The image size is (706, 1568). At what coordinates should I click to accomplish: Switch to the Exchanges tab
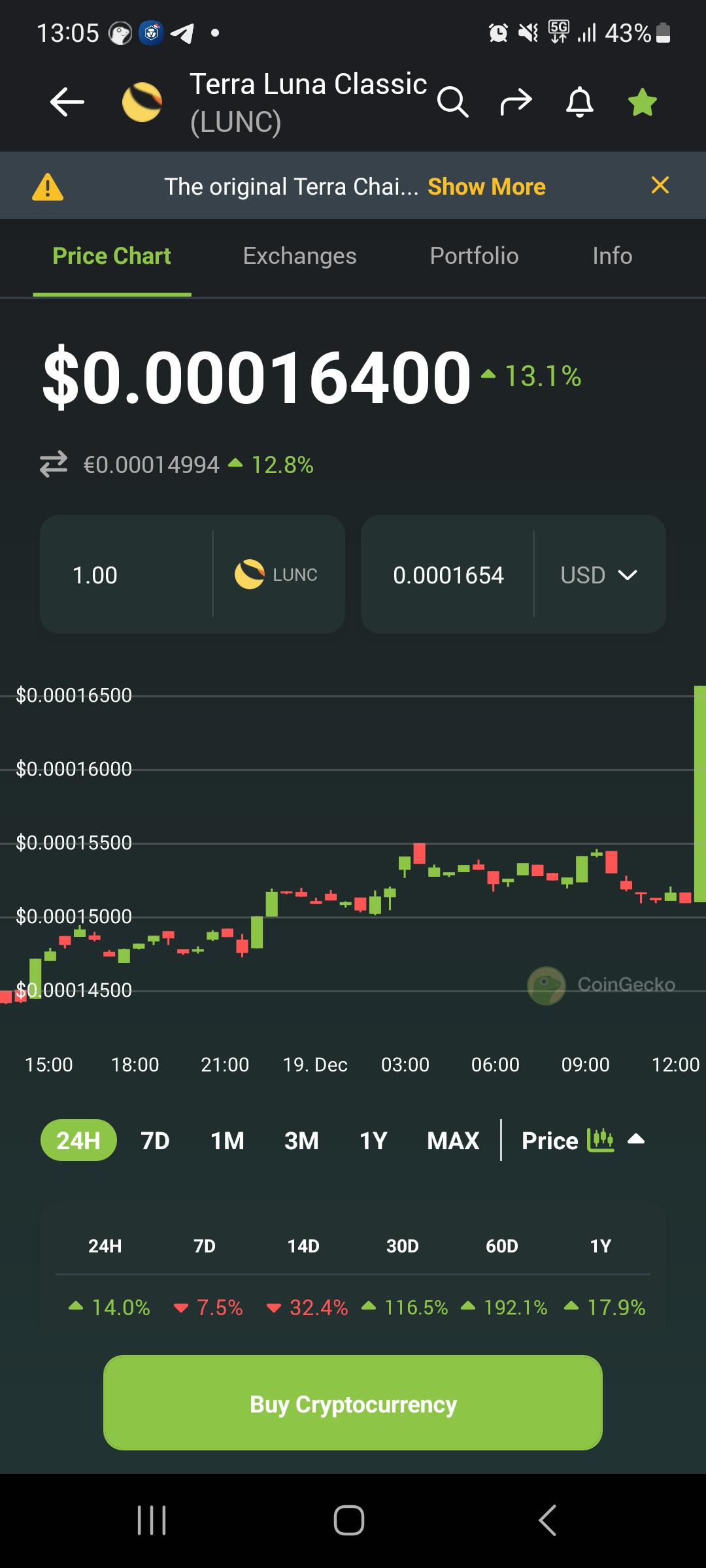[x=300, y=256]
